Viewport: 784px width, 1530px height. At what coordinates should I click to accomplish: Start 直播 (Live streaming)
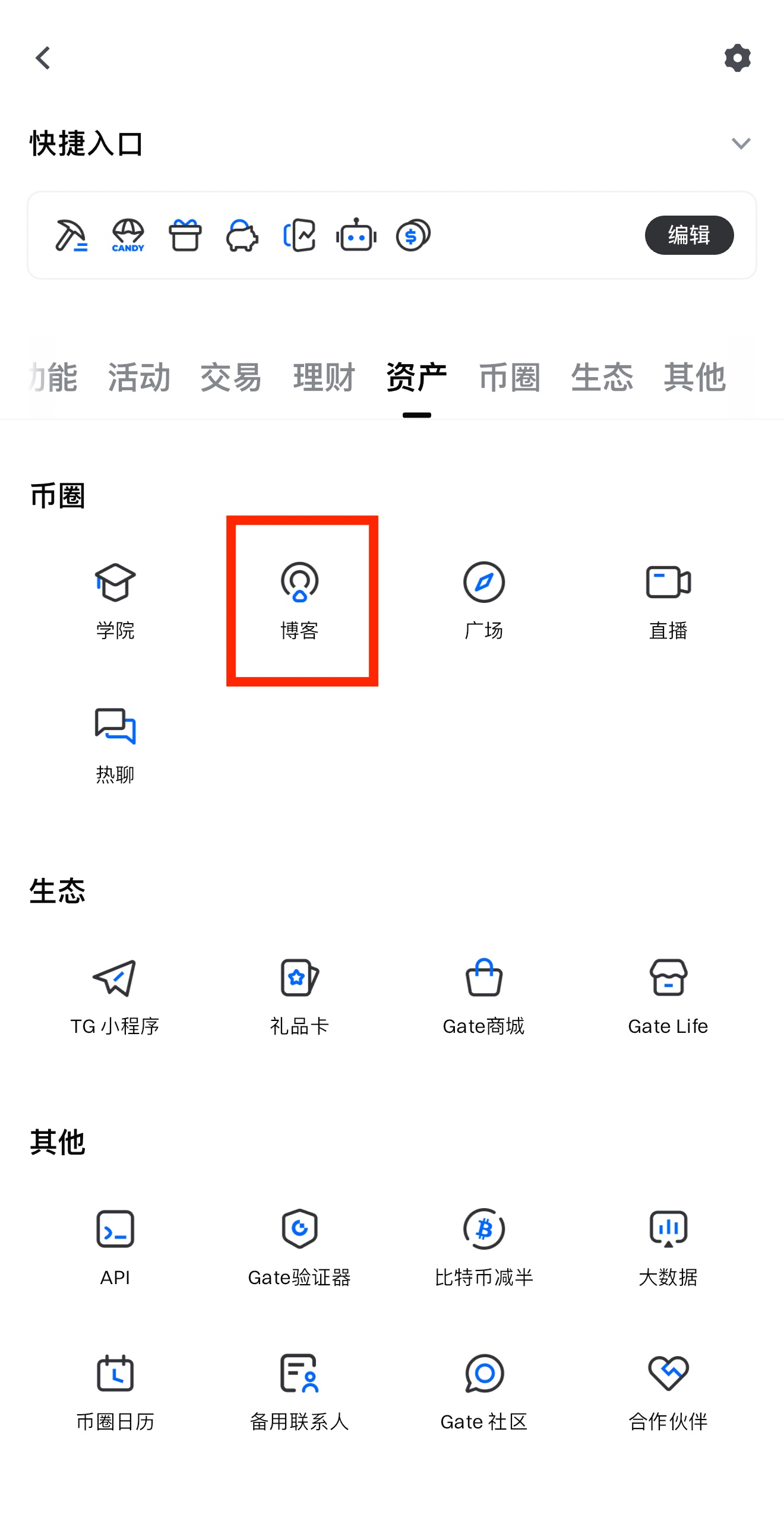point(668,600)
